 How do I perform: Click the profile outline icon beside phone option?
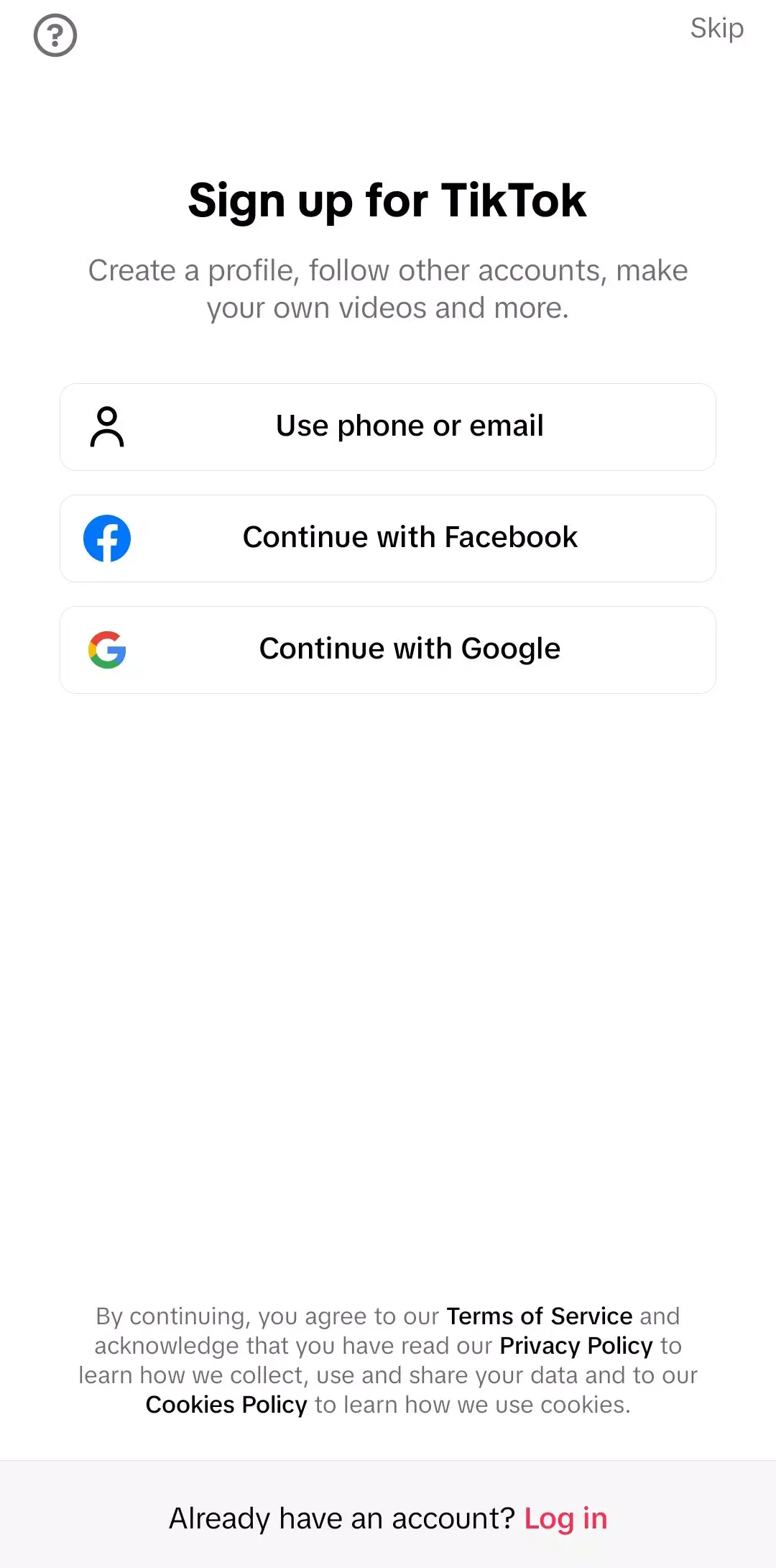tap(108, 426)
